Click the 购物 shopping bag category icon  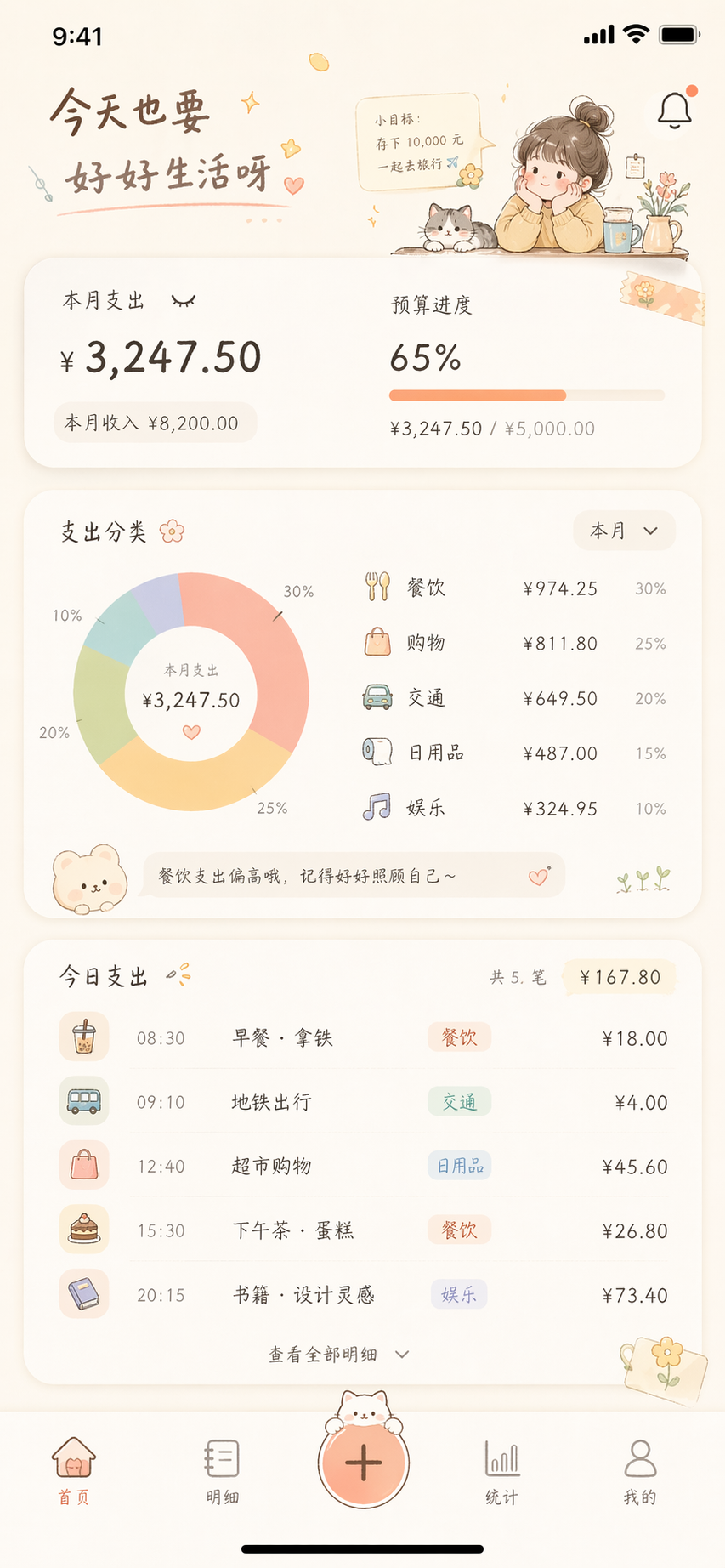click(x=377, y=643)
